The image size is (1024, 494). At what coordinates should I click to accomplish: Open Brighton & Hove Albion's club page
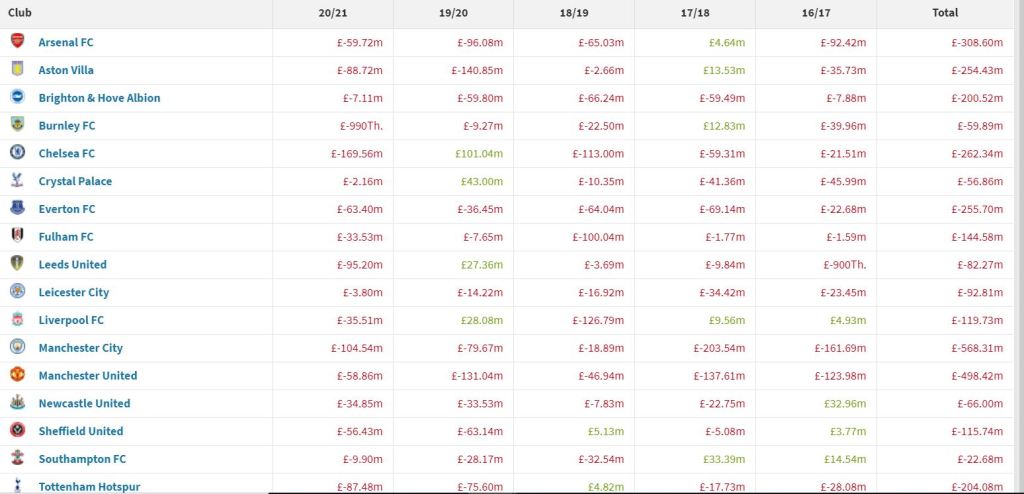[x=99, y=98]
